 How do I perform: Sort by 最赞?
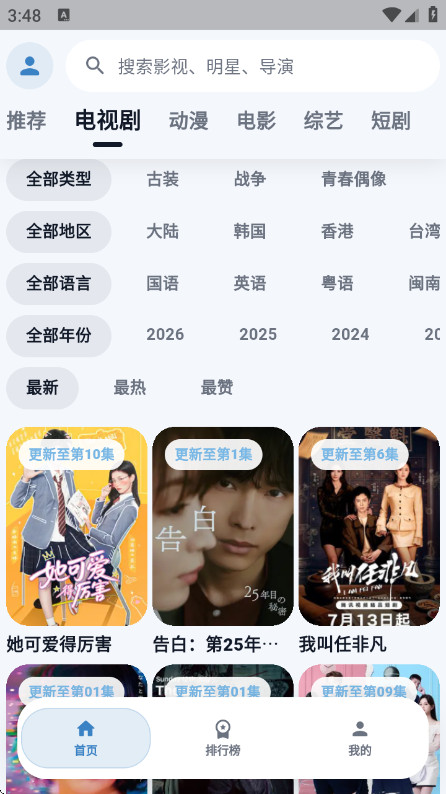(217, 388)
